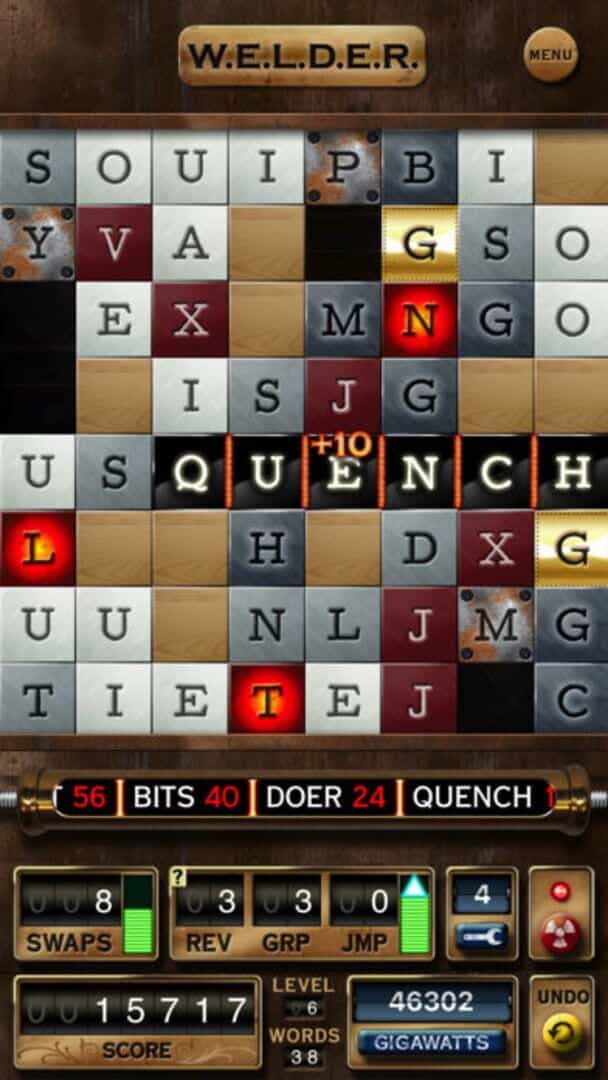Select the GRP swap mode
The image size is (608, 1080).
pos(286,914)
